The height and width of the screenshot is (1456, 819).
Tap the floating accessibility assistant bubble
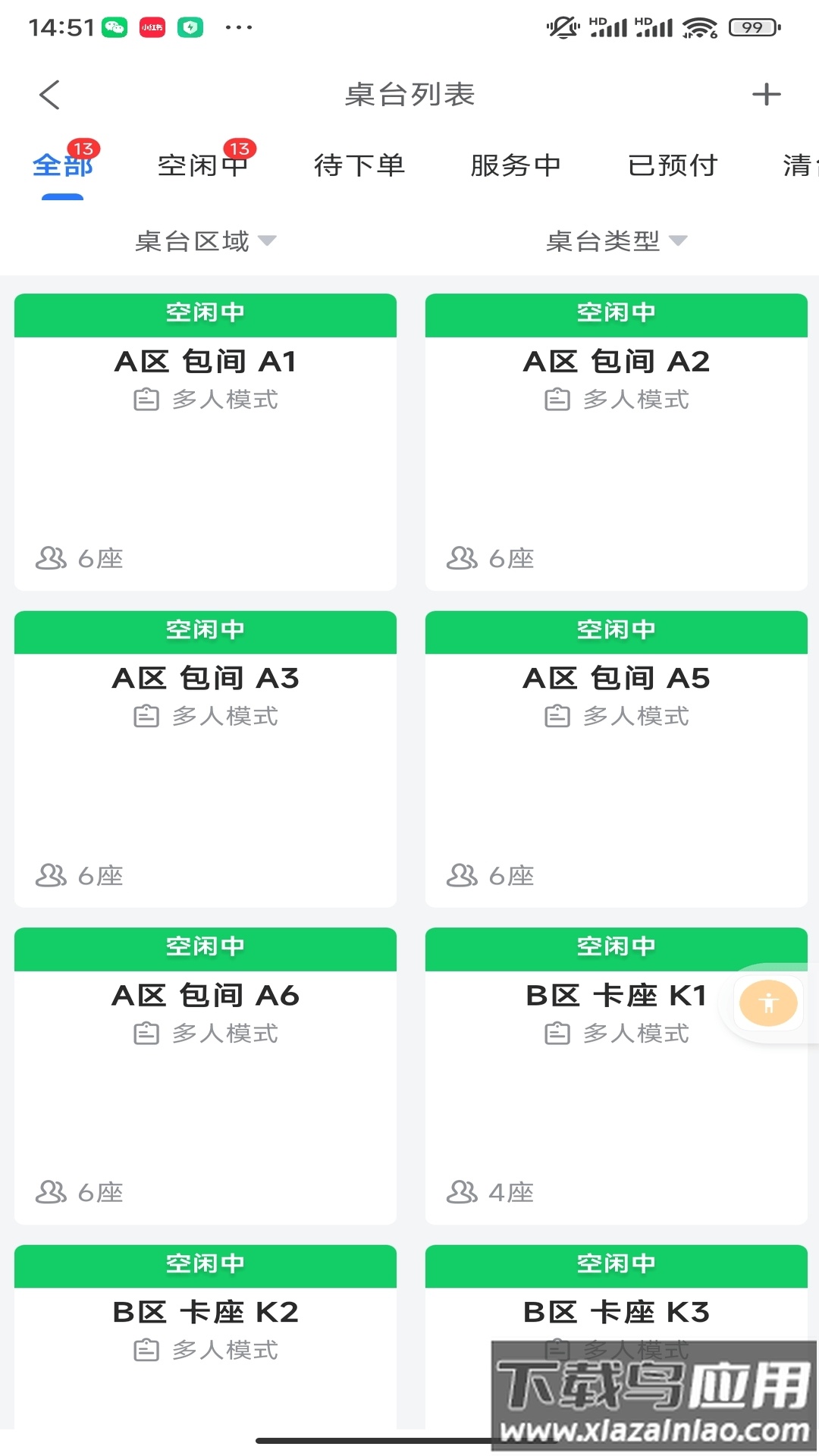pyautogui.click(x=768, y=1003)
